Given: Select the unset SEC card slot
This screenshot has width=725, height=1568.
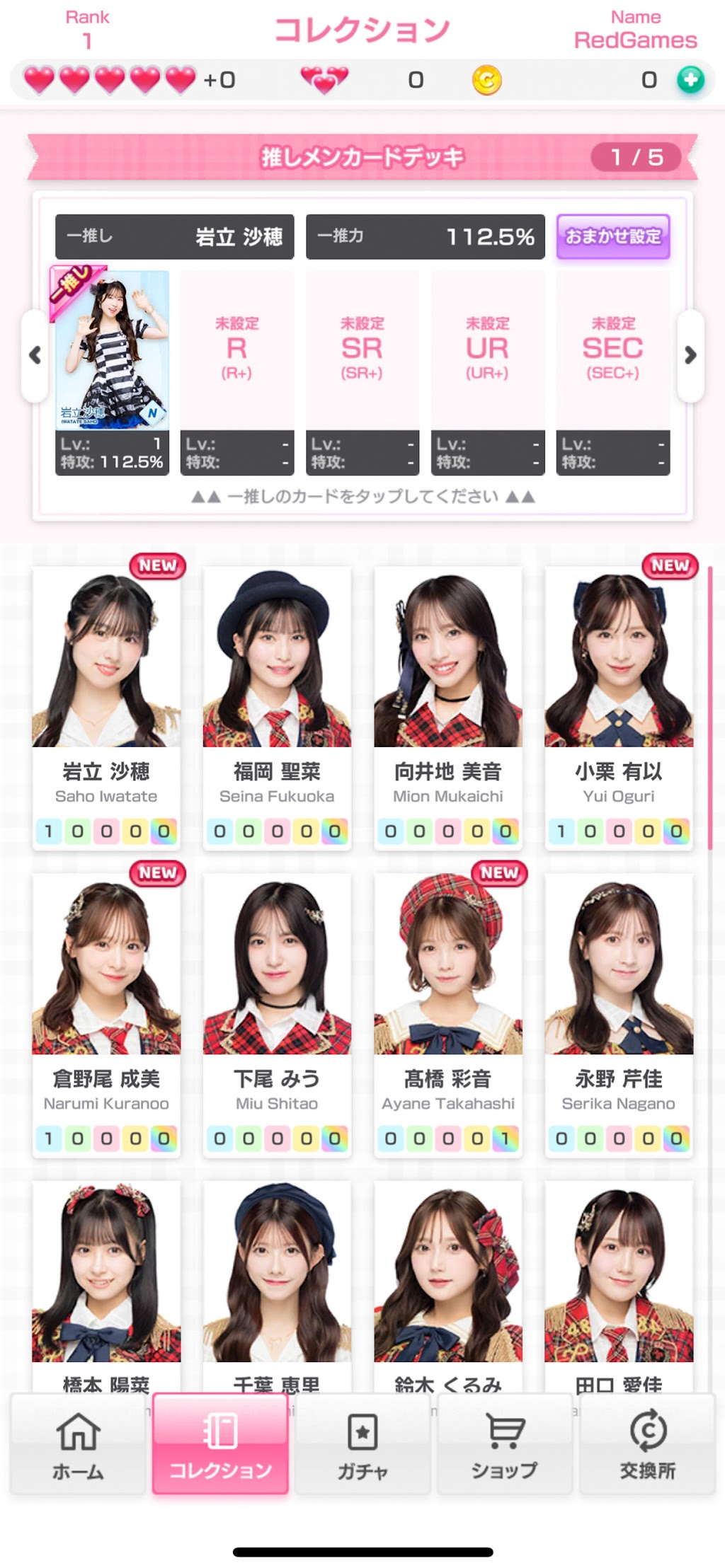Looking at the screenshot, I should pyautogui.click(x=613, y=372).
